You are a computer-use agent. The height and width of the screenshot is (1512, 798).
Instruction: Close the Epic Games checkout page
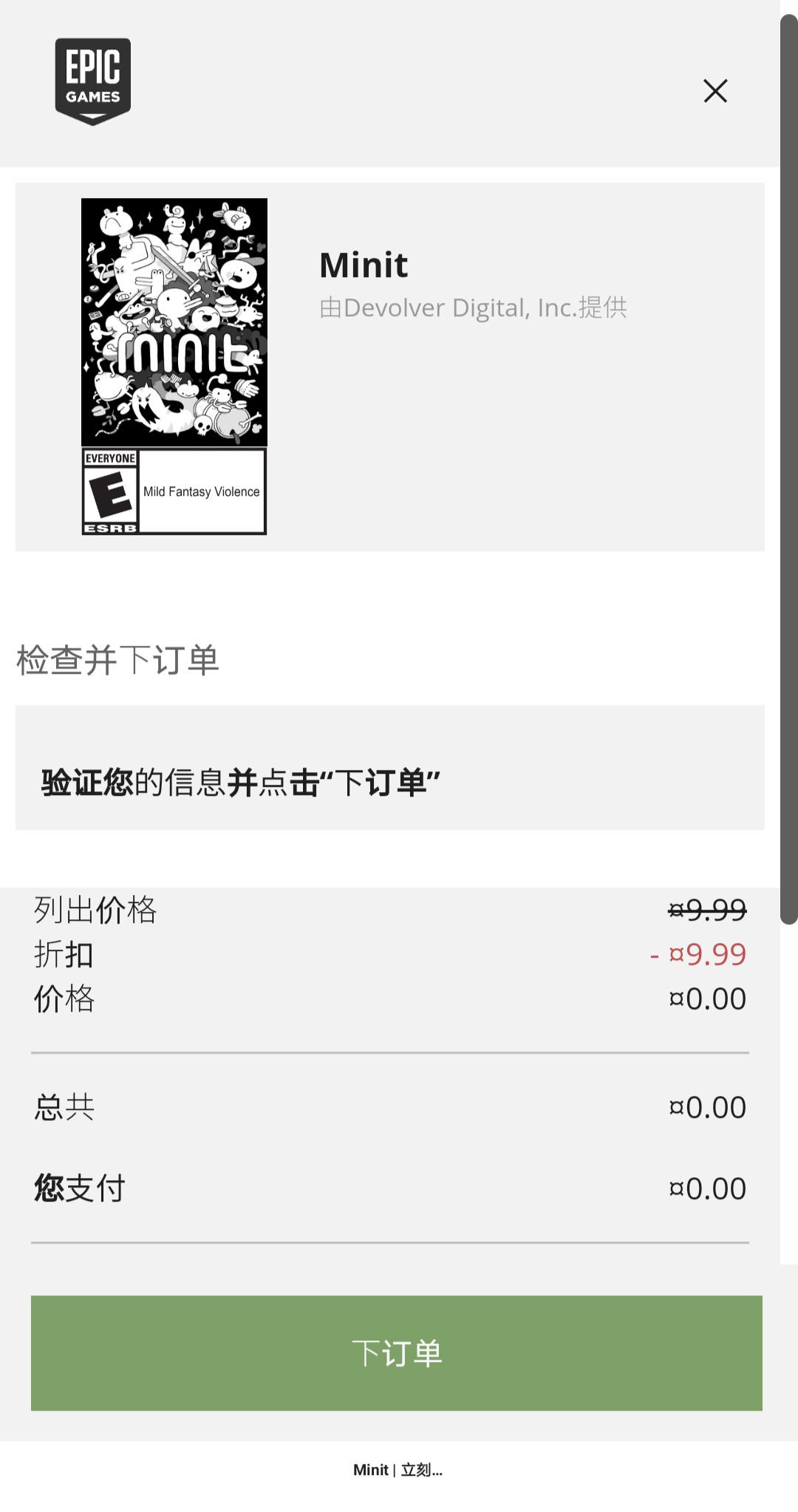(x=715, y=91)
